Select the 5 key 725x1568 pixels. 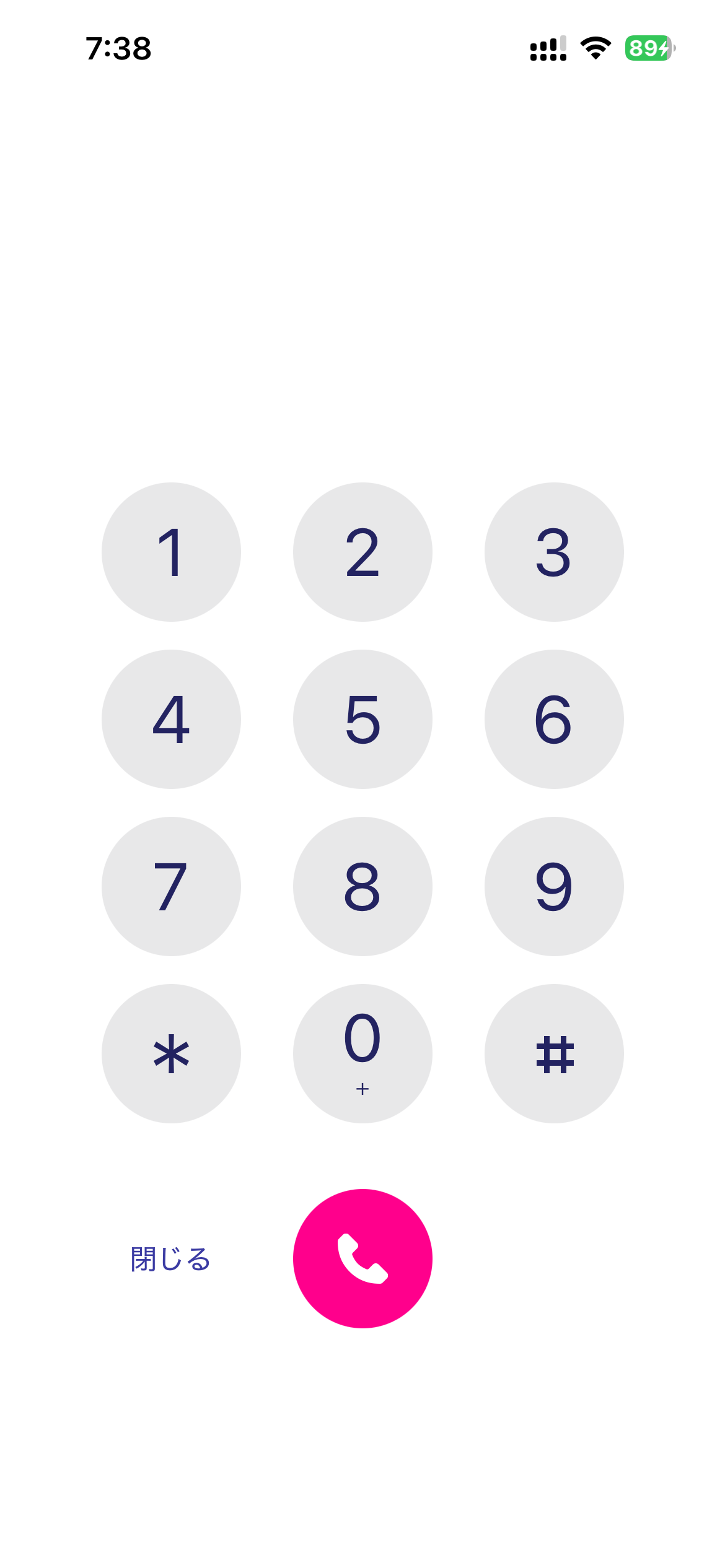362,719
